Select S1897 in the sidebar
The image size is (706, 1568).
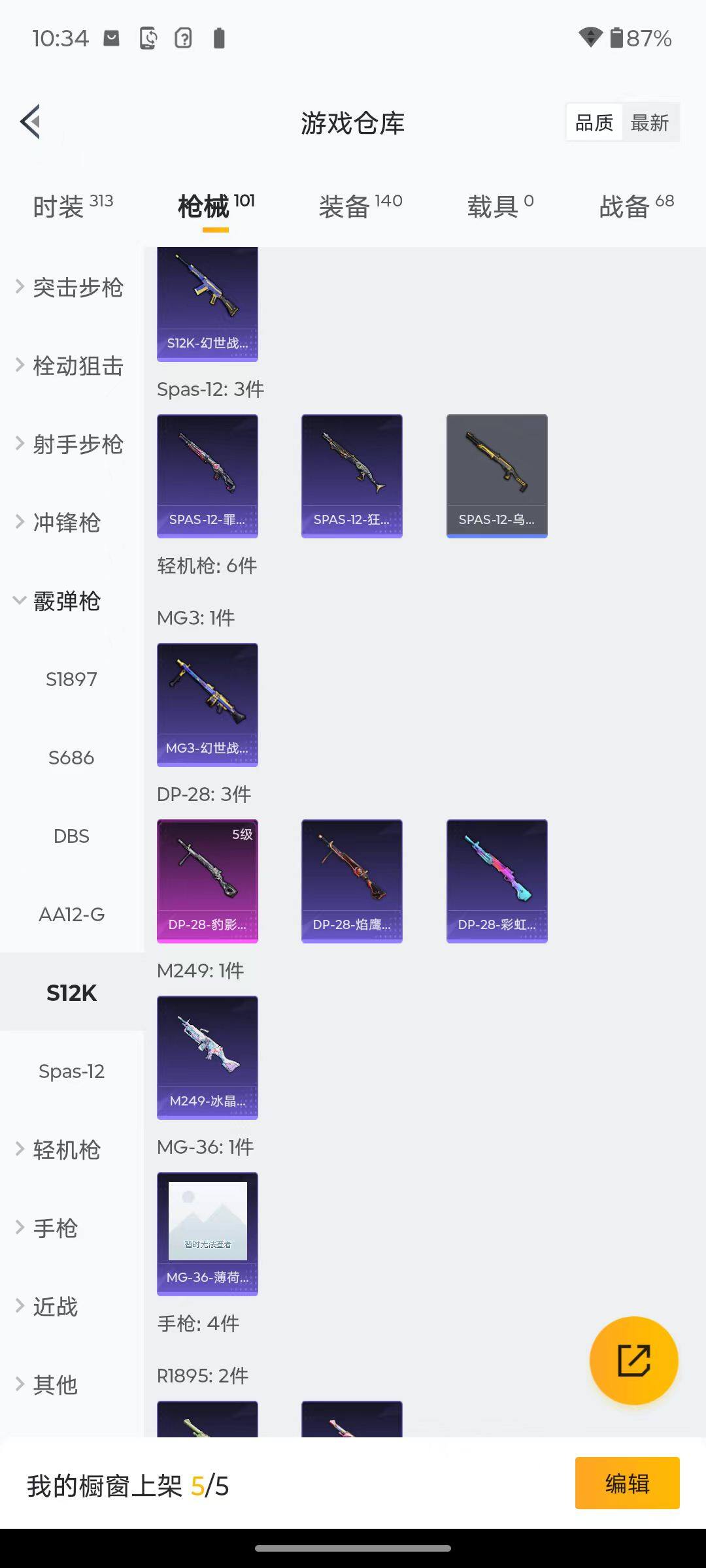click(x=71, y=679)
